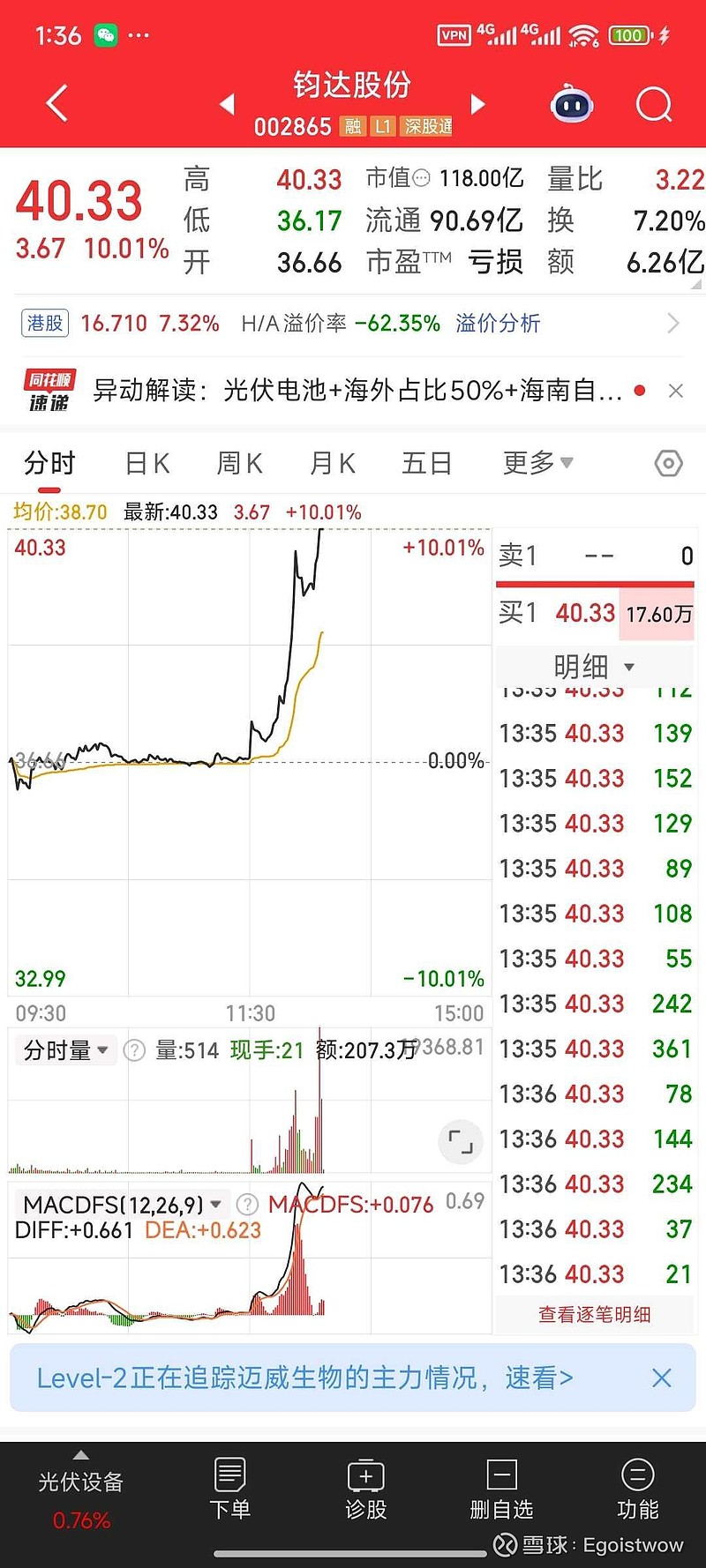Tap the 下单 order icon

pyautogui.click(x=230, y=1491)
